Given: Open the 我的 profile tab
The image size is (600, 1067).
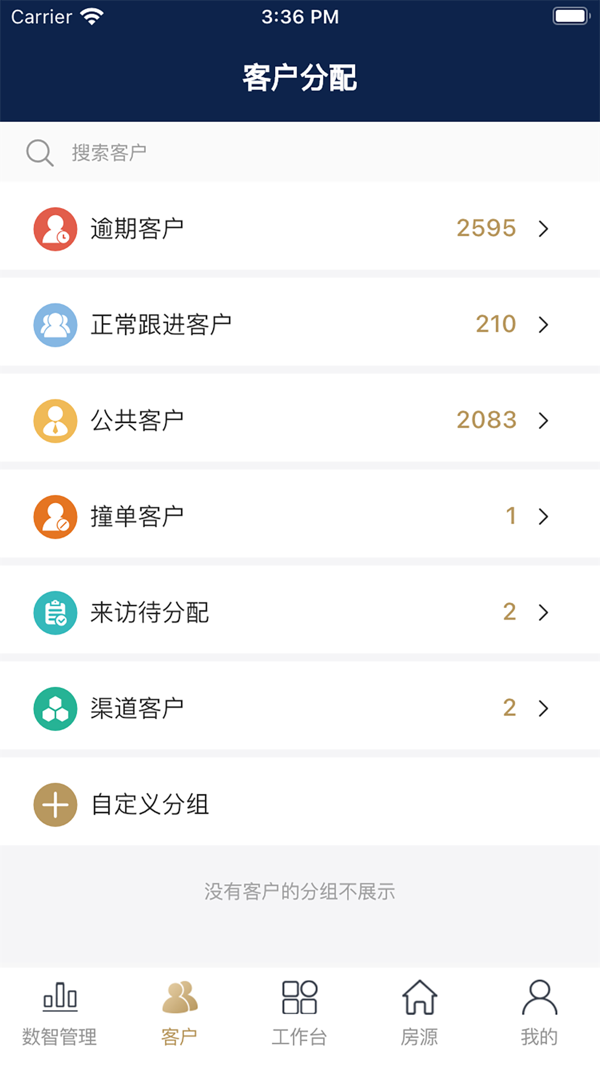Looking at the screenshot, I should click(539, 1014).
